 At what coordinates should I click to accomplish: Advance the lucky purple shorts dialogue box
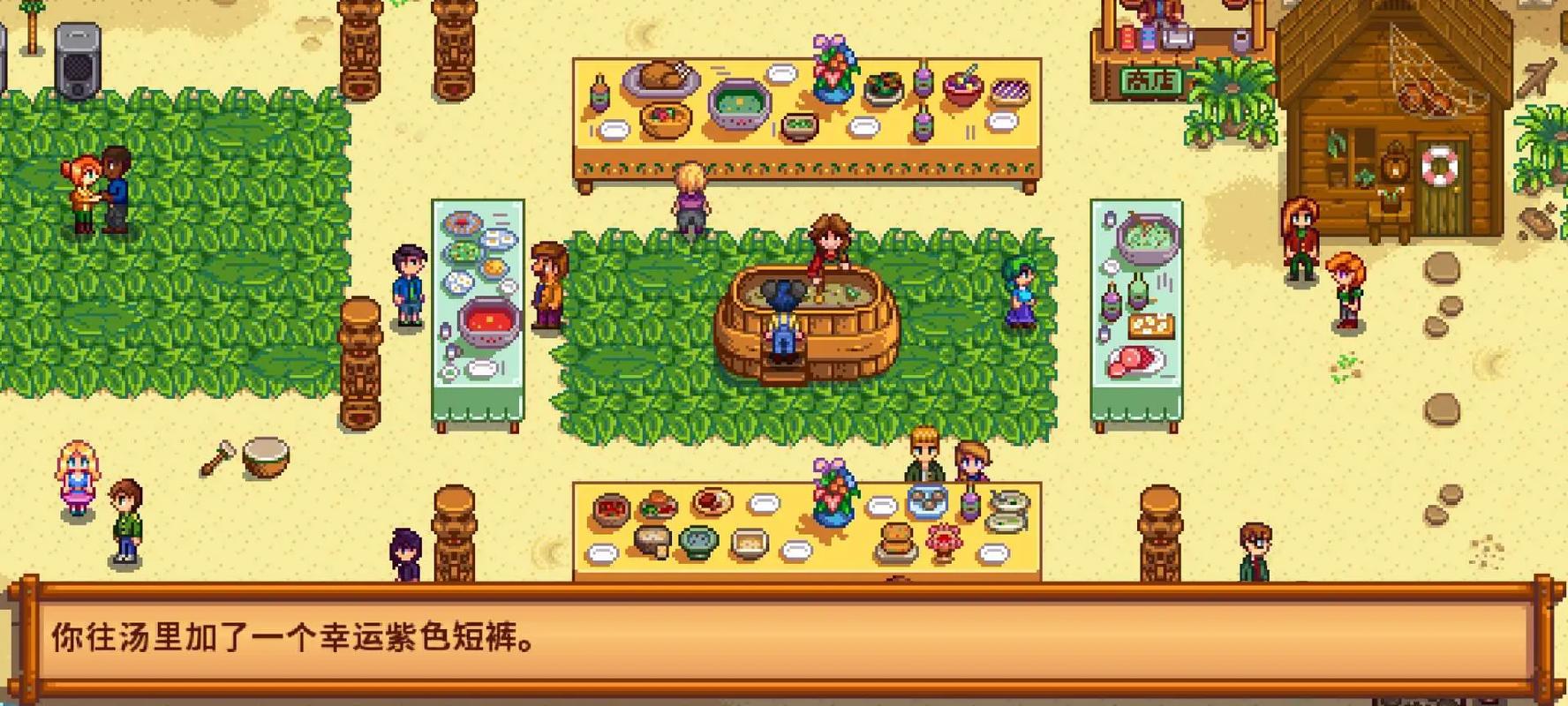tap(782, 639)
